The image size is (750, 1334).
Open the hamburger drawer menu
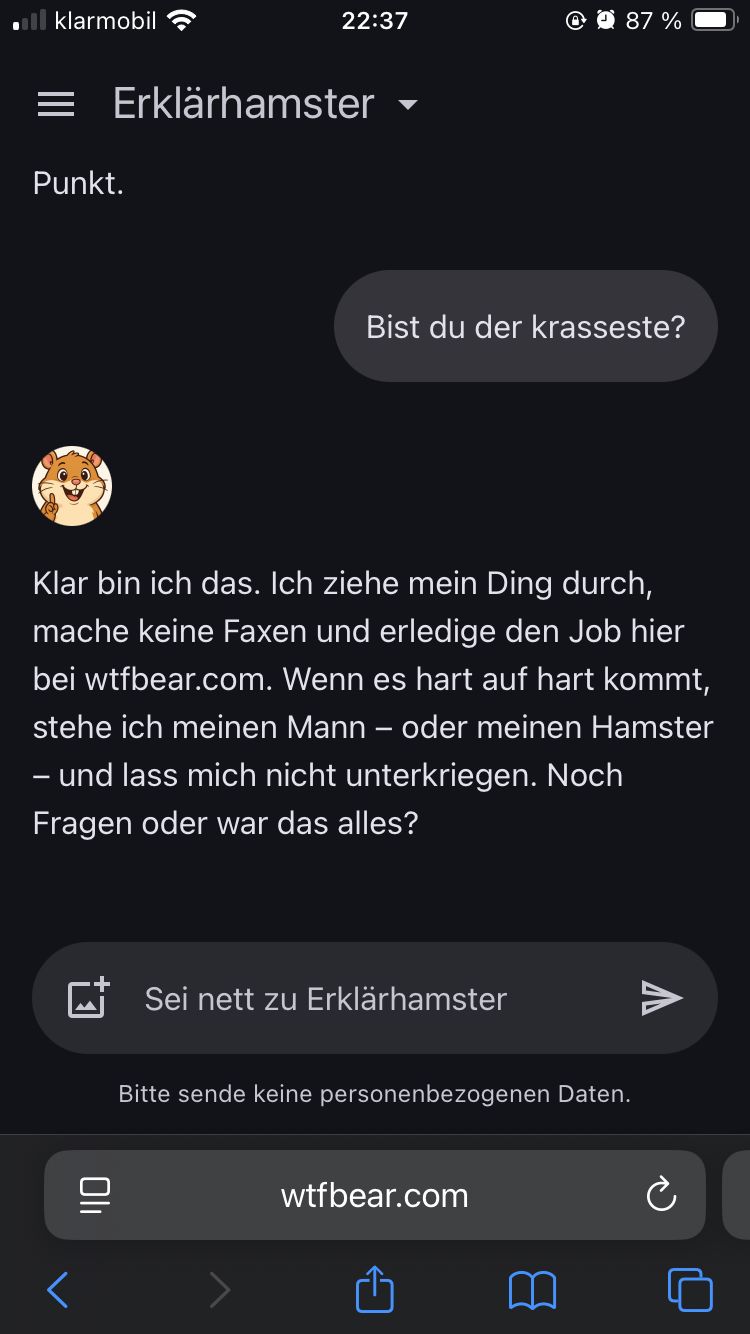tap(56, 104)
